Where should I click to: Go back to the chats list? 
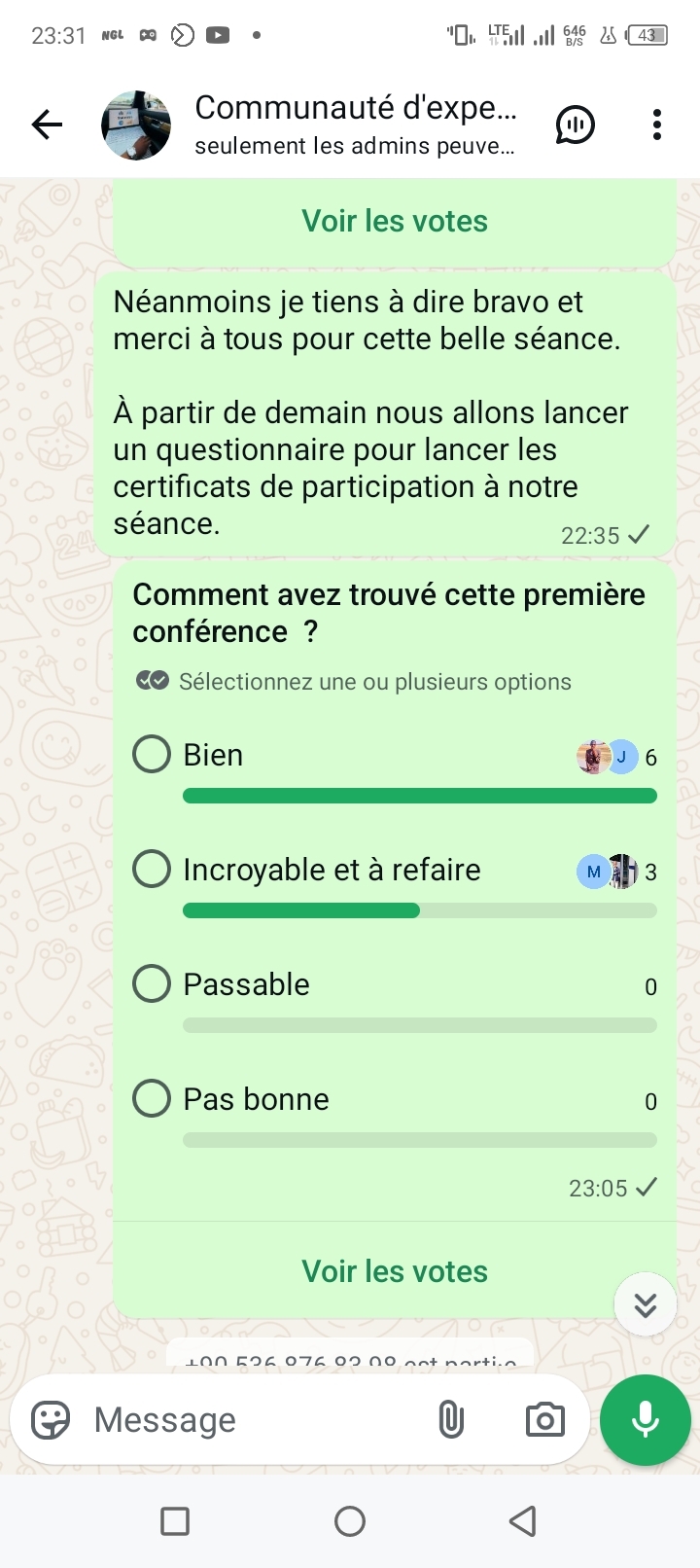click(47, 125)
